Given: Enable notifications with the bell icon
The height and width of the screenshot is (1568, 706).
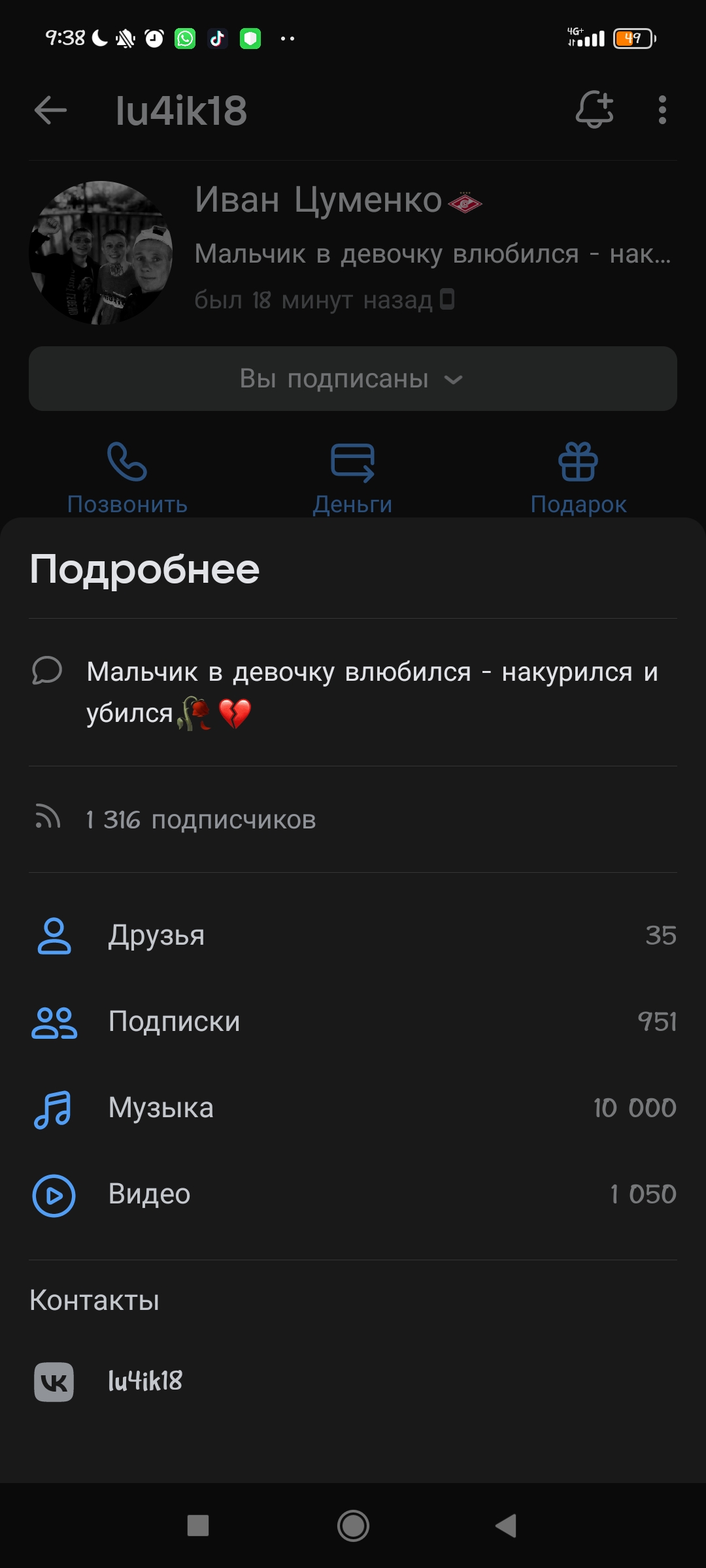Looking at the screenshot, I should [594, 109].
